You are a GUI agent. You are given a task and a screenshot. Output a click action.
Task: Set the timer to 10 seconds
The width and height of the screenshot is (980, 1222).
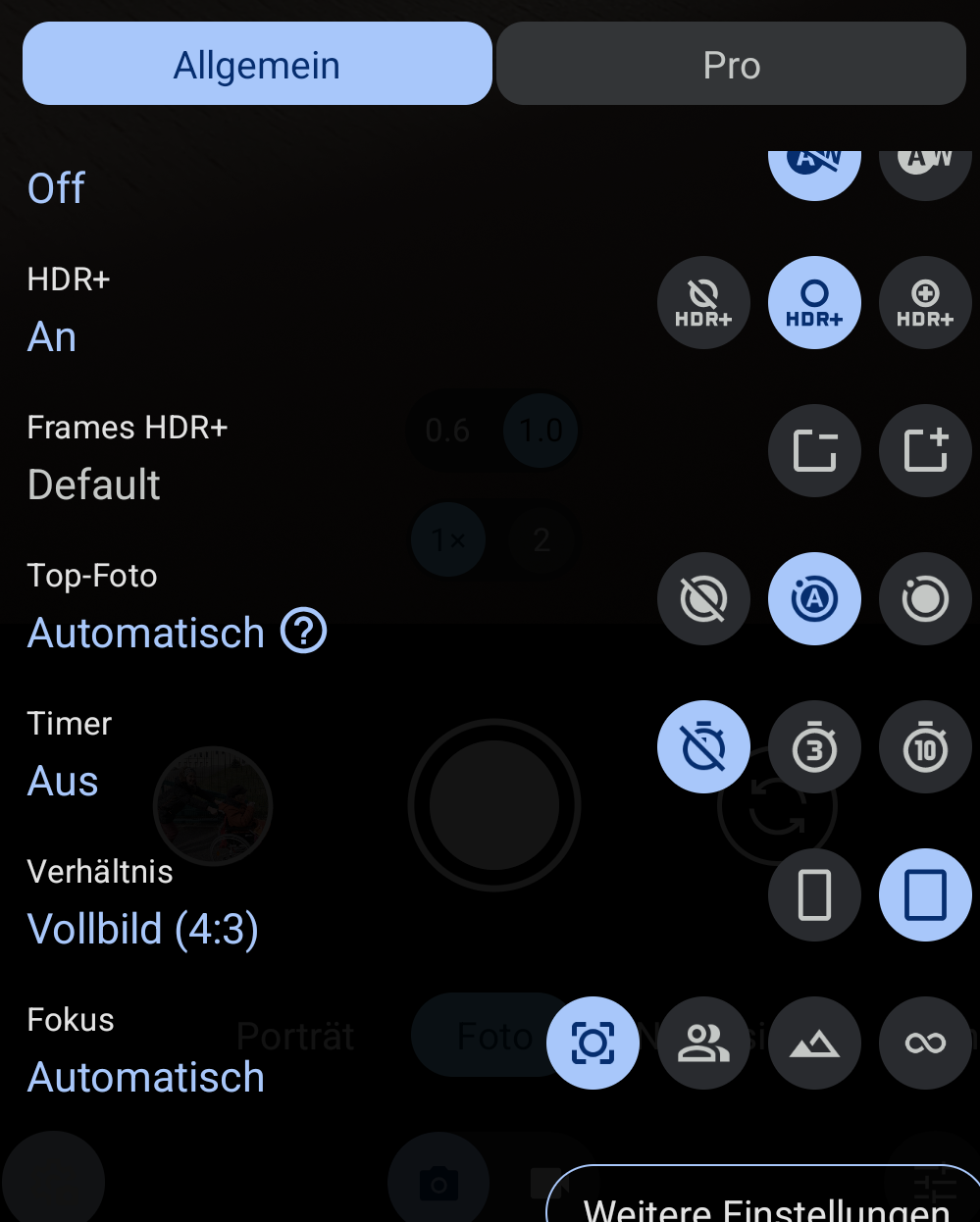tap(925, 747)
